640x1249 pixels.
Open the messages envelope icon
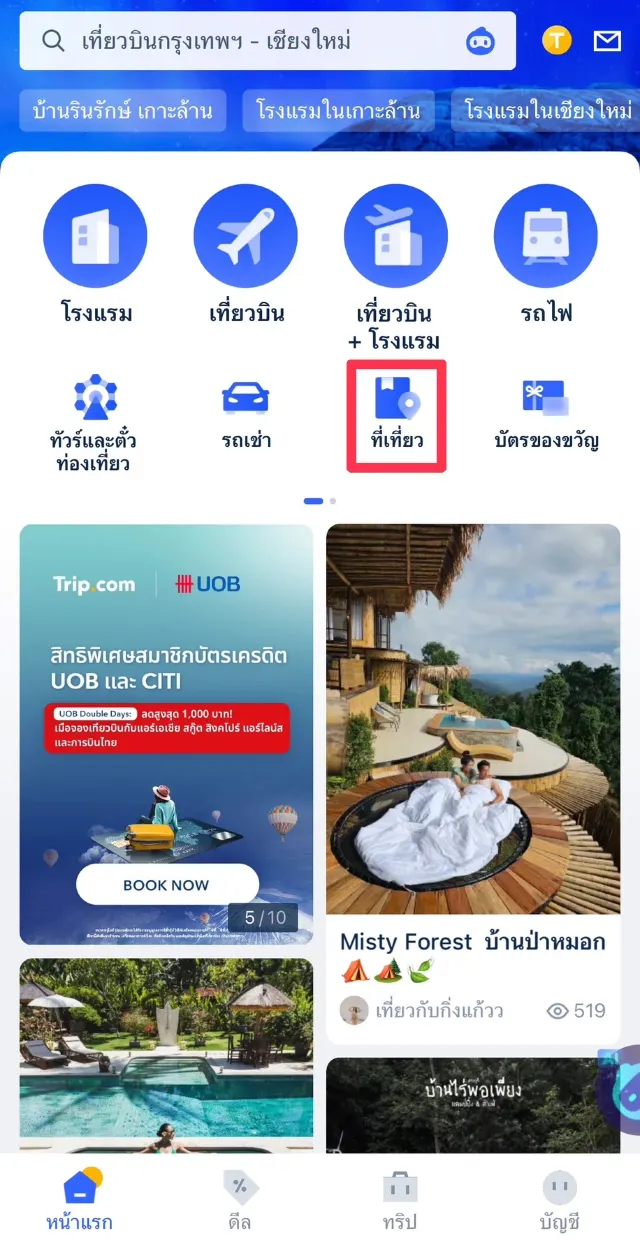tap(607, 41)
